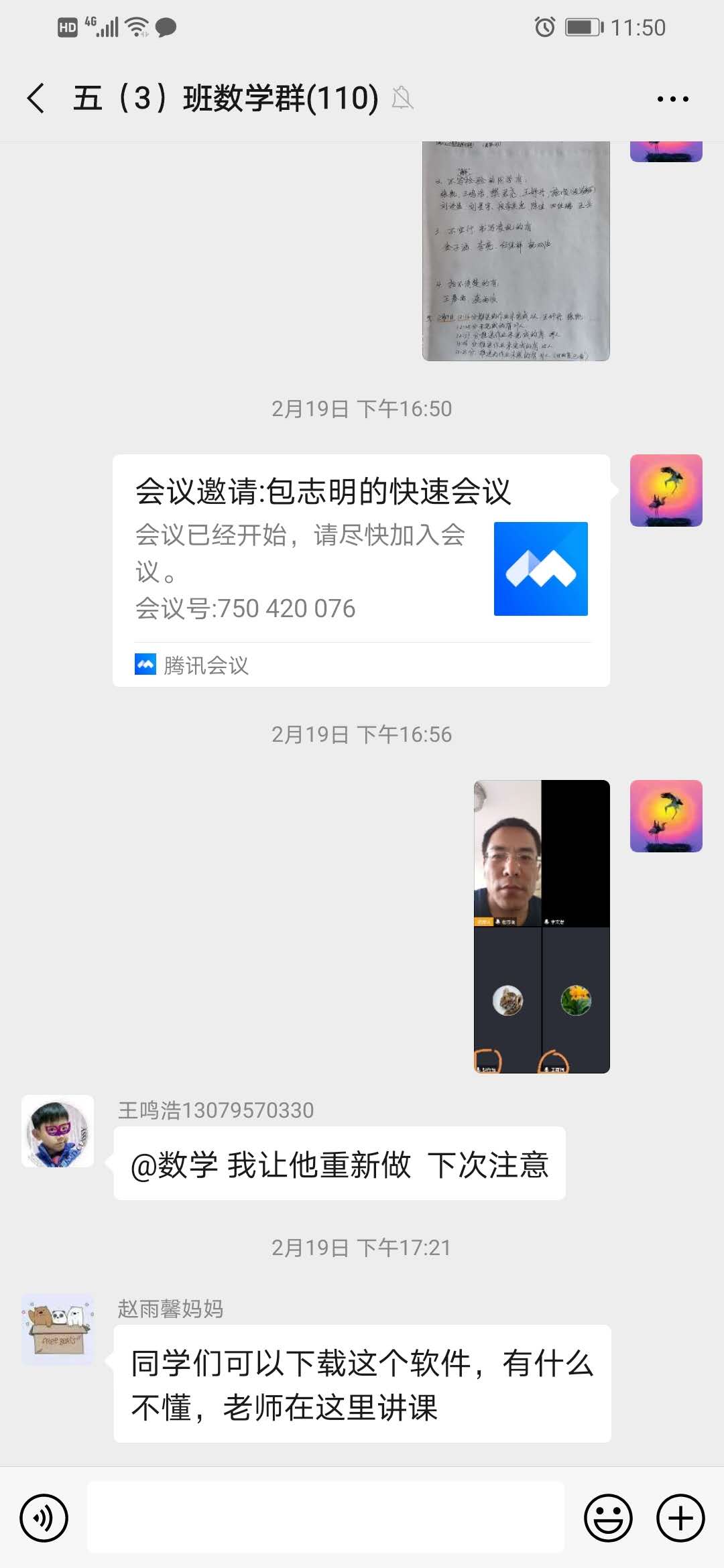Open the handwritten note image
This screenshot has width=724, height=1568.
tap(516, 251)
